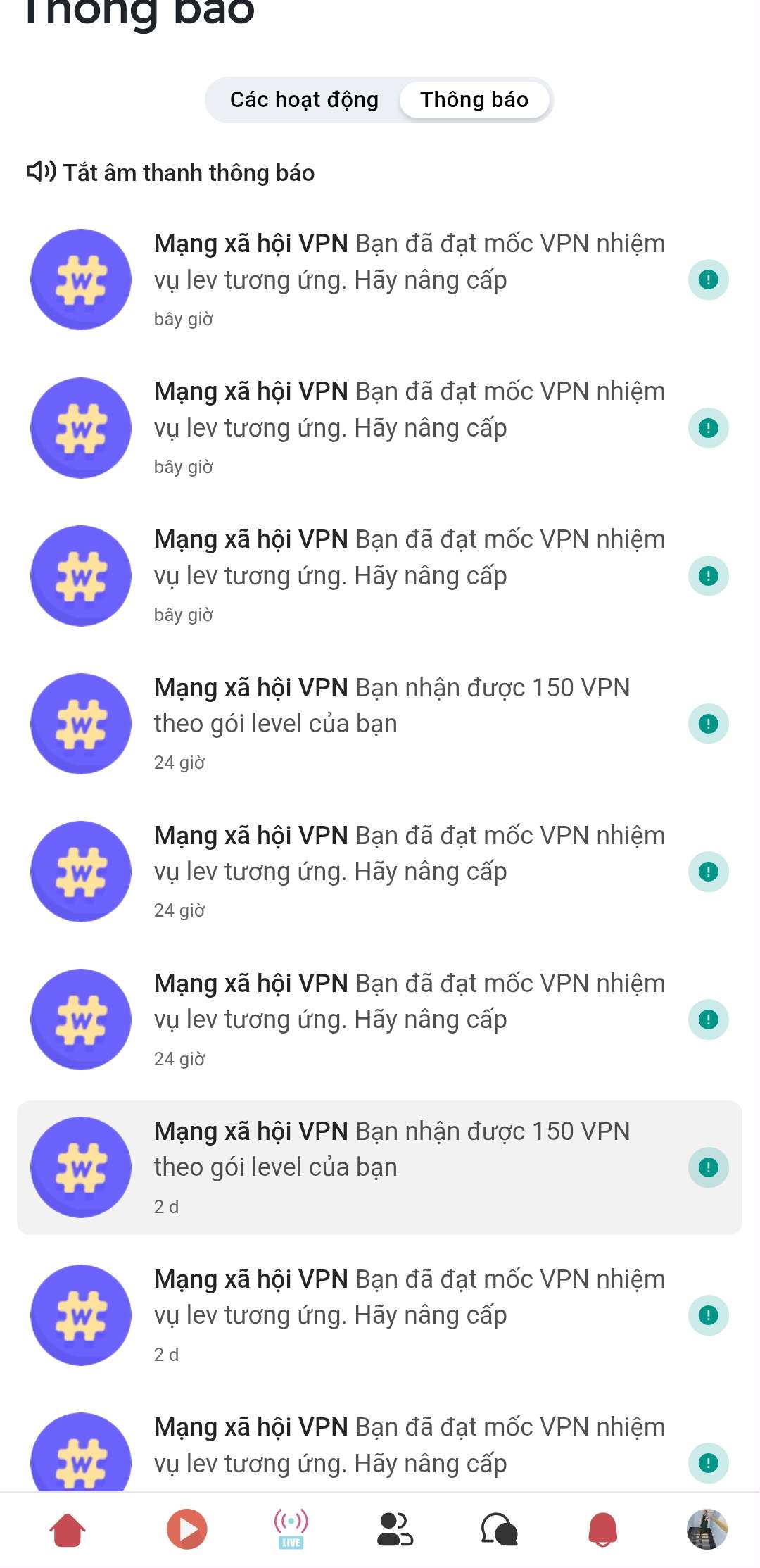The image size is (760, 1568).
Task: Go to the home tab in bottom bar
Action: point(68,1529)
